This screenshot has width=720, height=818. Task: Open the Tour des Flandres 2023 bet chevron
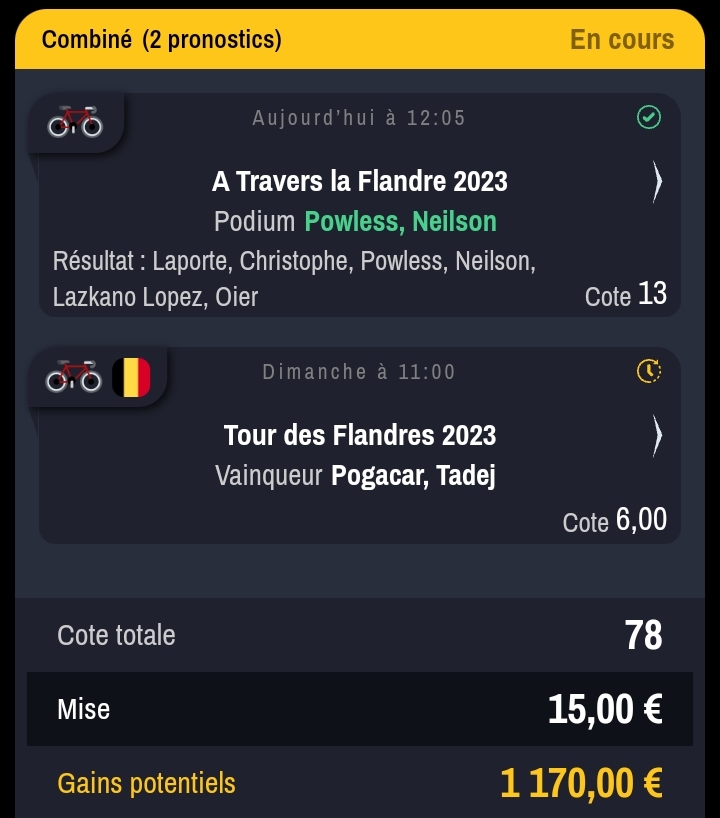(656, 435)
